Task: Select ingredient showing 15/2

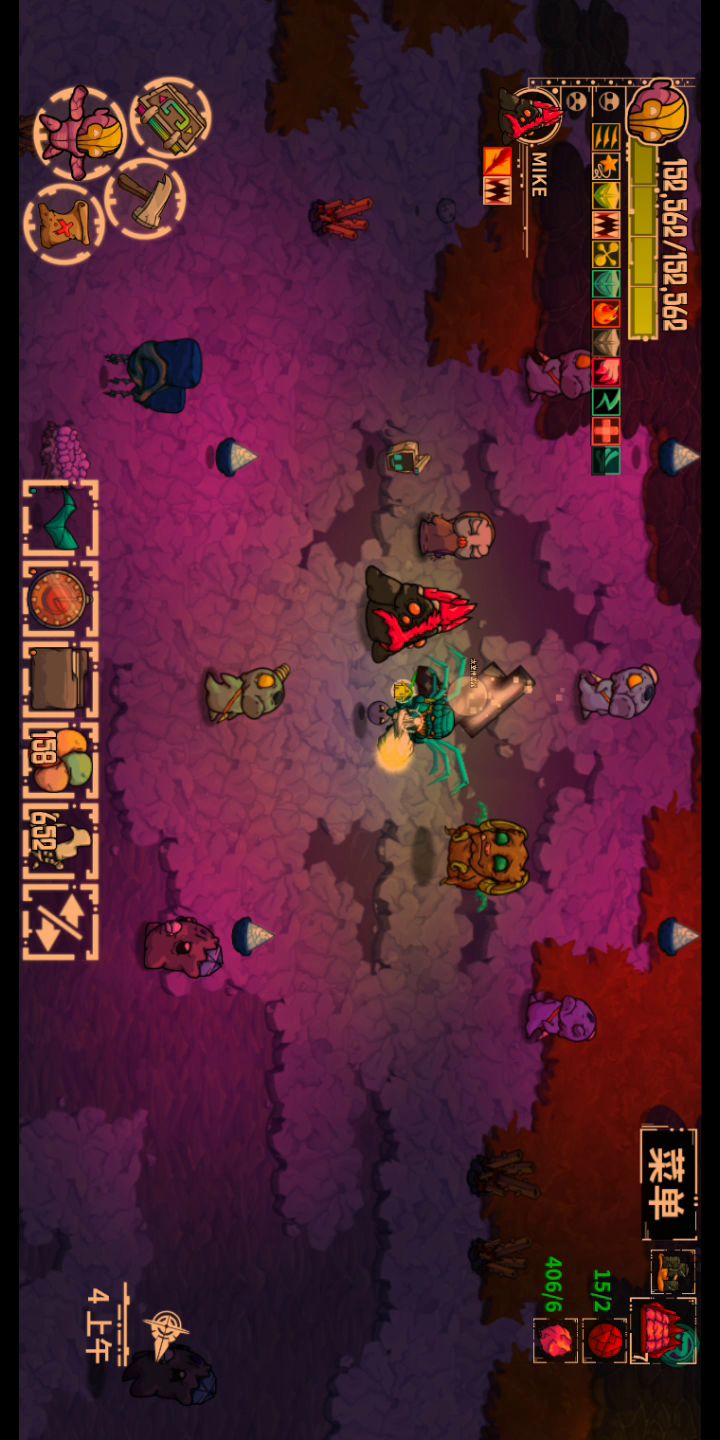Action: click(605, 1340)
